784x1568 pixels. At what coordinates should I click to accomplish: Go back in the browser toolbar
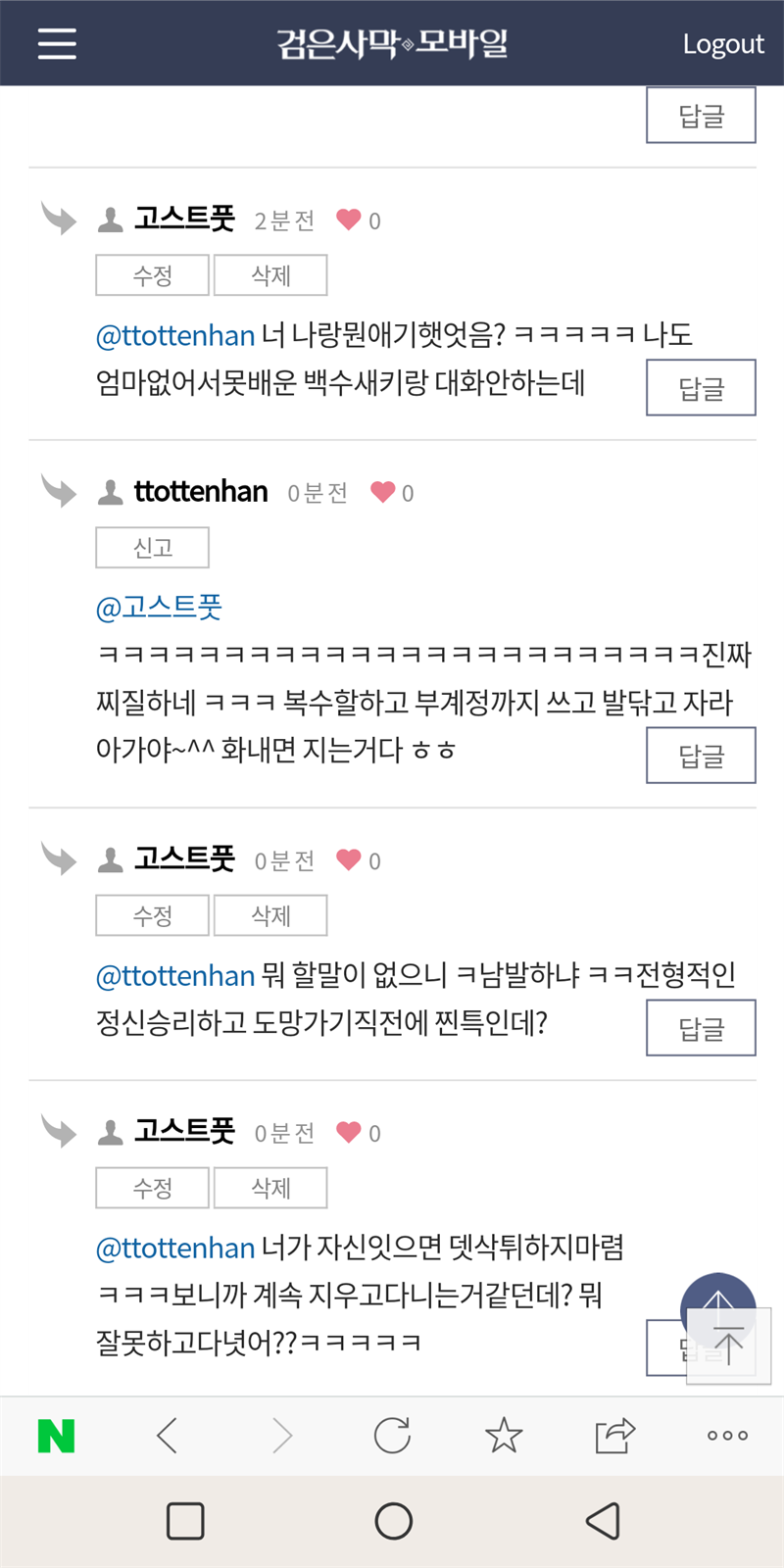168,1437
